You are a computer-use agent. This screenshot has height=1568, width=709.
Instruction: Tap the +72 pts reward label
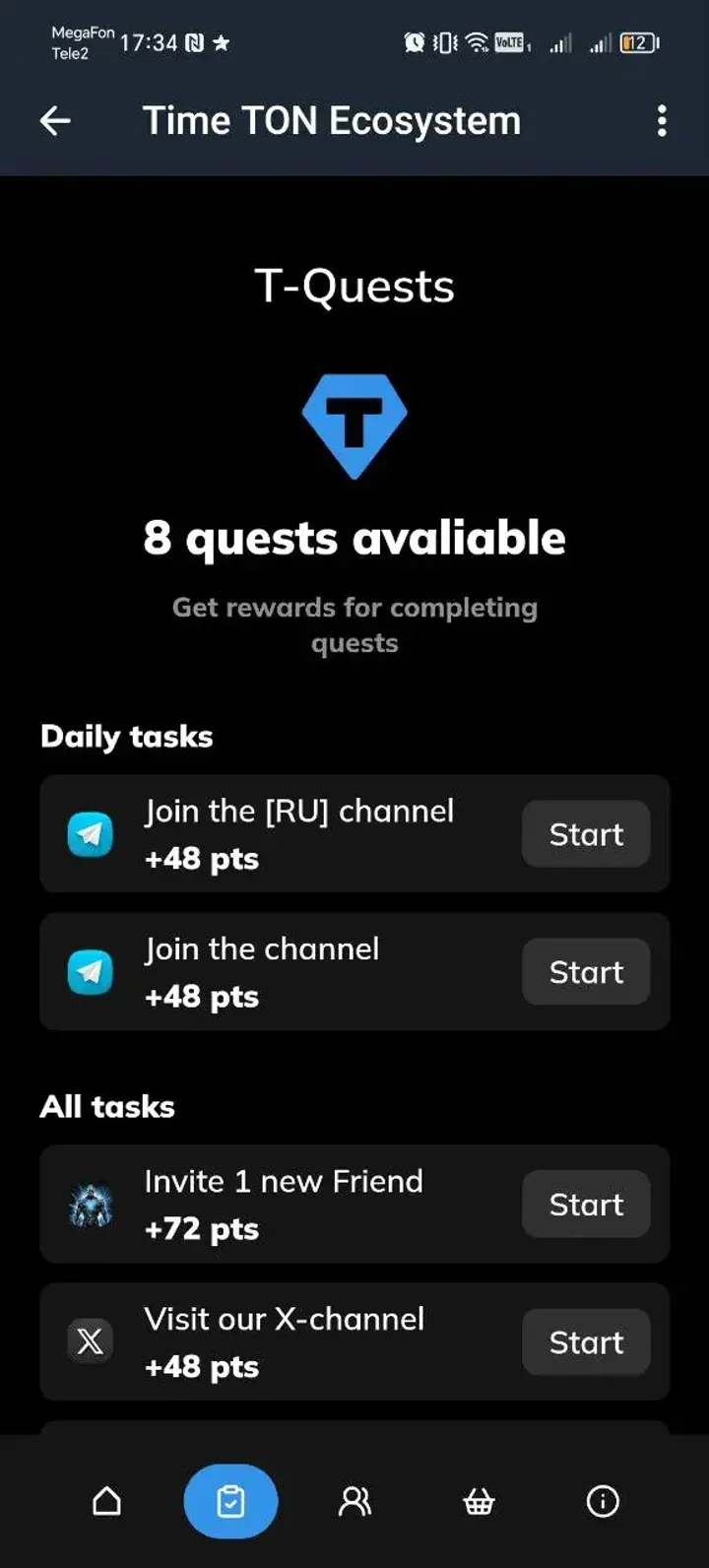[x=201, y=1228]
